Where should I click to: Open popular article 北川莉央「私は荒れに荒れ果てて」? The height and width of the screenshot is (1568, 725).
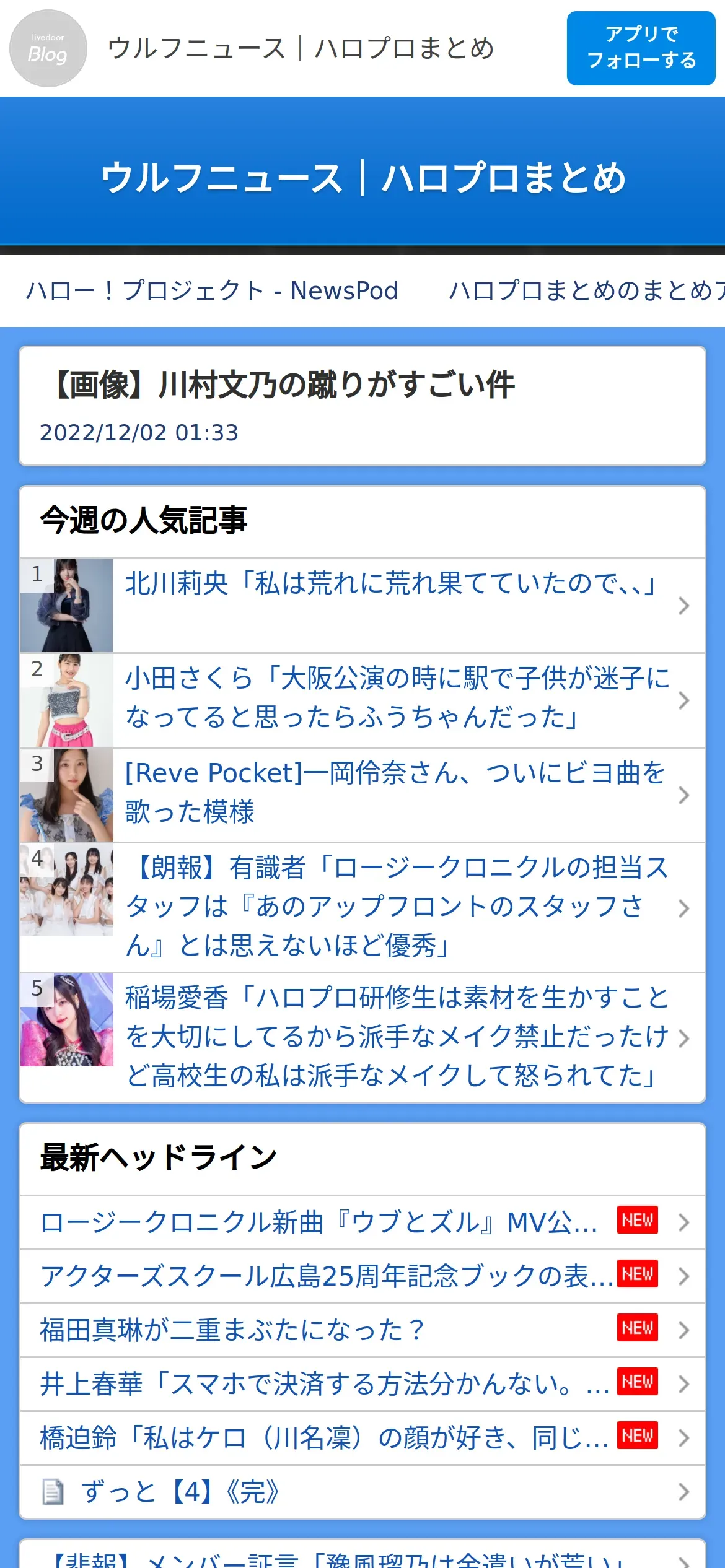362,606
